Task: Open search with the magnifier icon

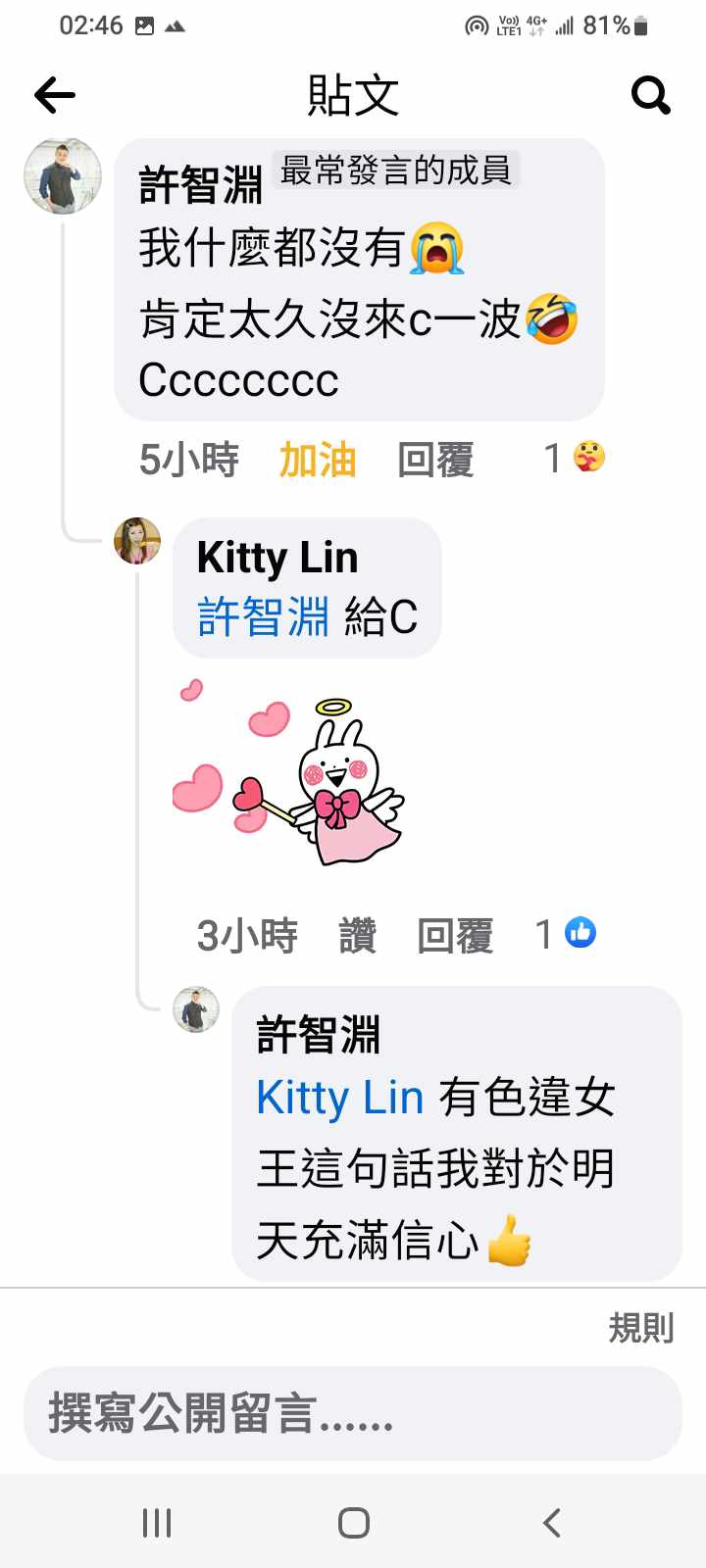Action: click(650, 95)
